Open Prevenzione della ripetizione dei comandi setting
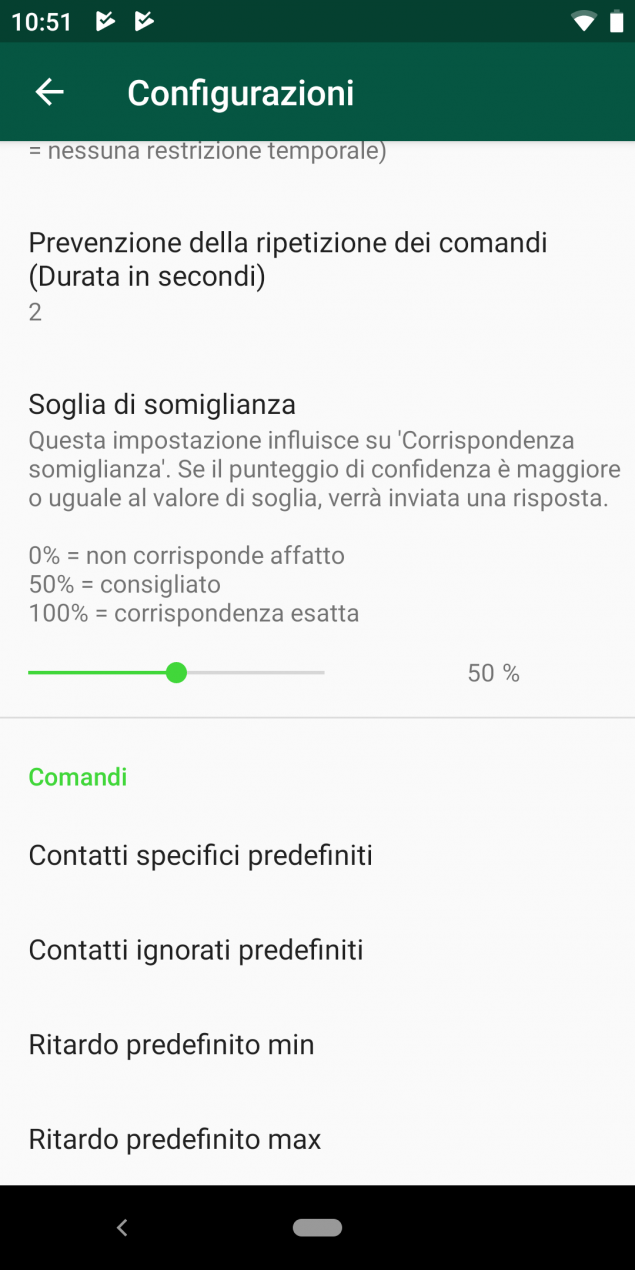The width and height of the screenshot is (635, 1270). tap(317, 276)
